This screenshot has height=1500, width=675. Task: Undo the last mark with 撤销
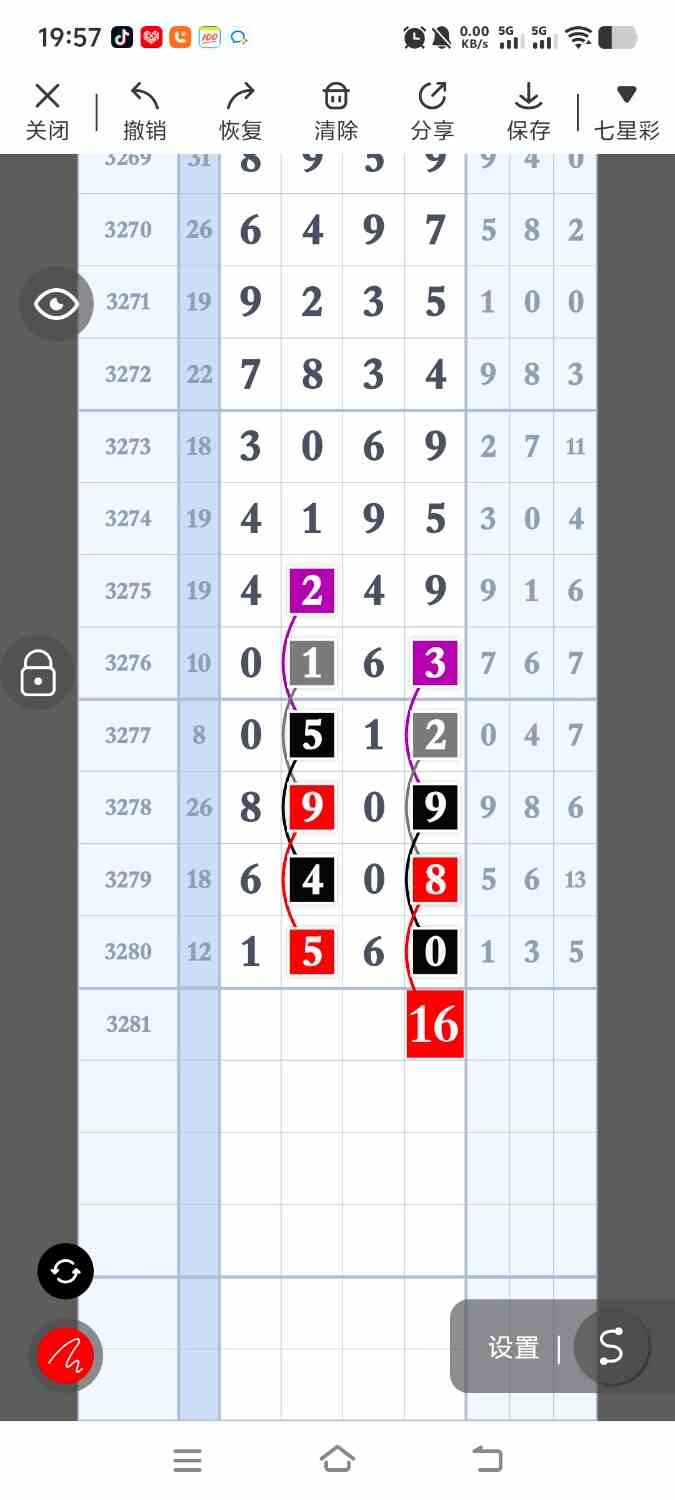tap(144, 111)
